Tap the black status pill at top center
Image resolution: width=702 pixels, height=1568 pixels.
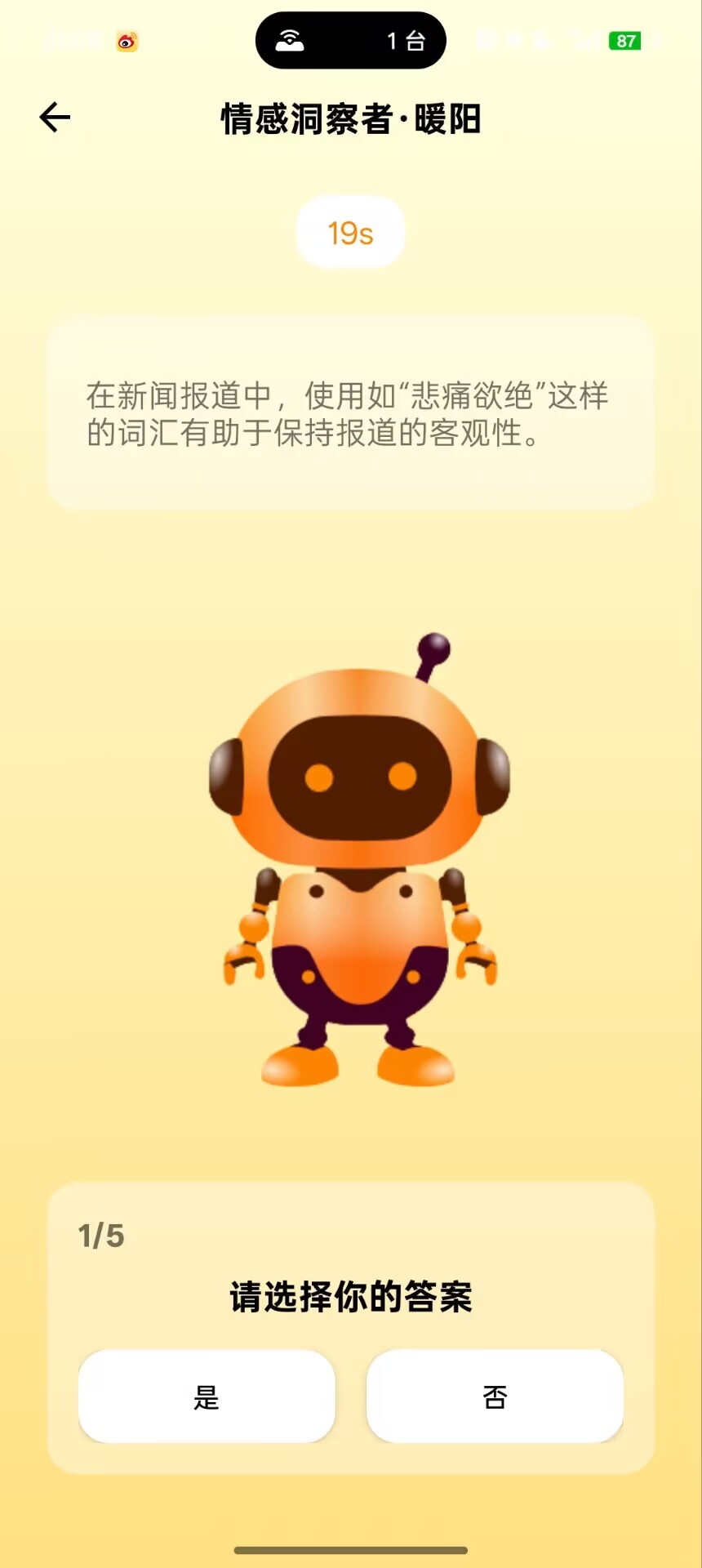click(x=350, y=40)
